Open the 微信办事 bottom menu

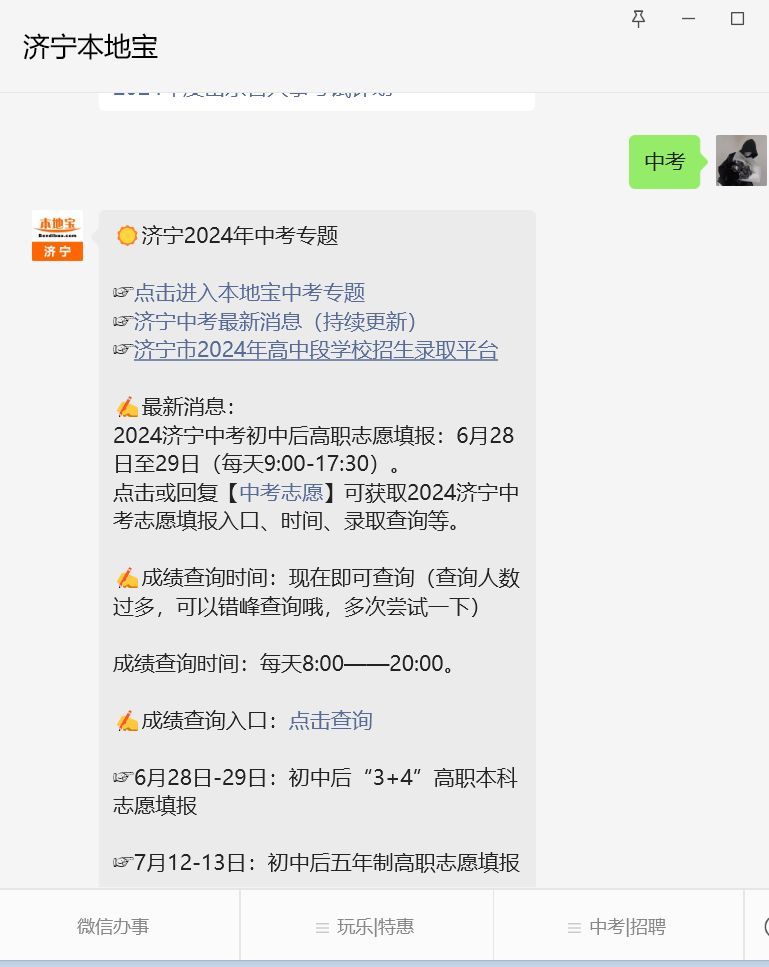click(113, 927)
